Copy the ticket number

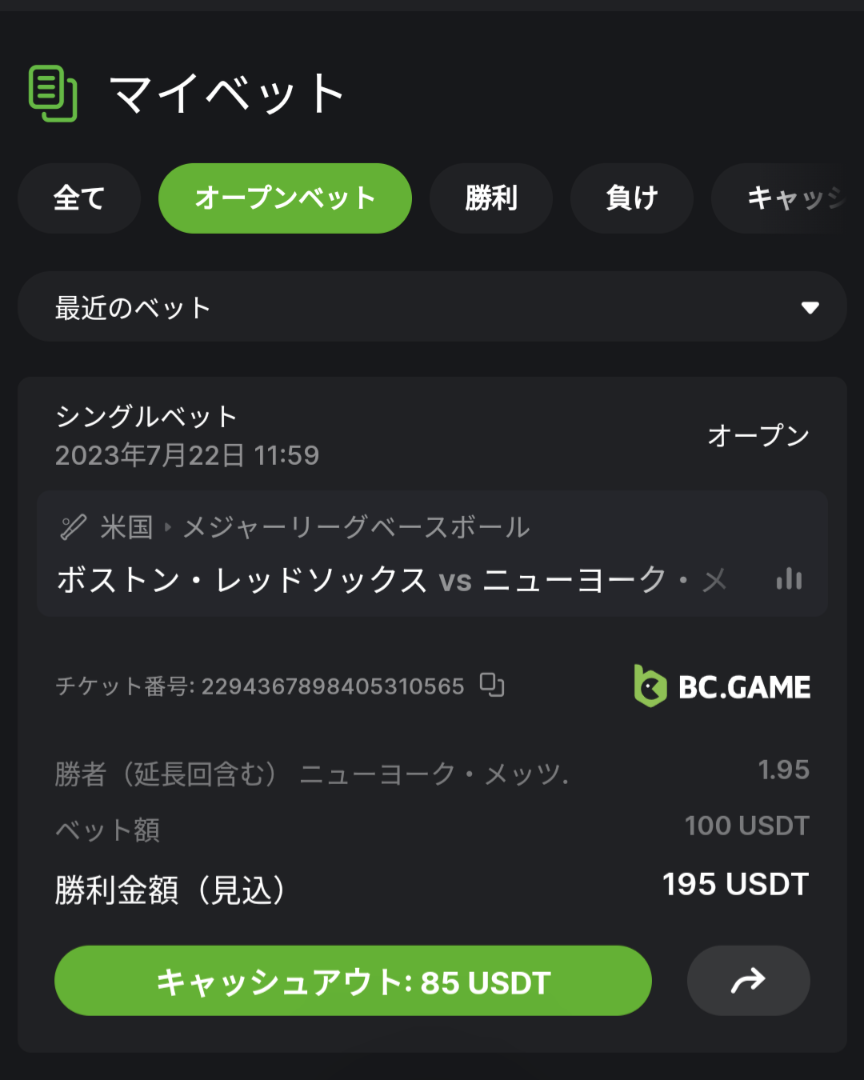[x=492, y=685]
